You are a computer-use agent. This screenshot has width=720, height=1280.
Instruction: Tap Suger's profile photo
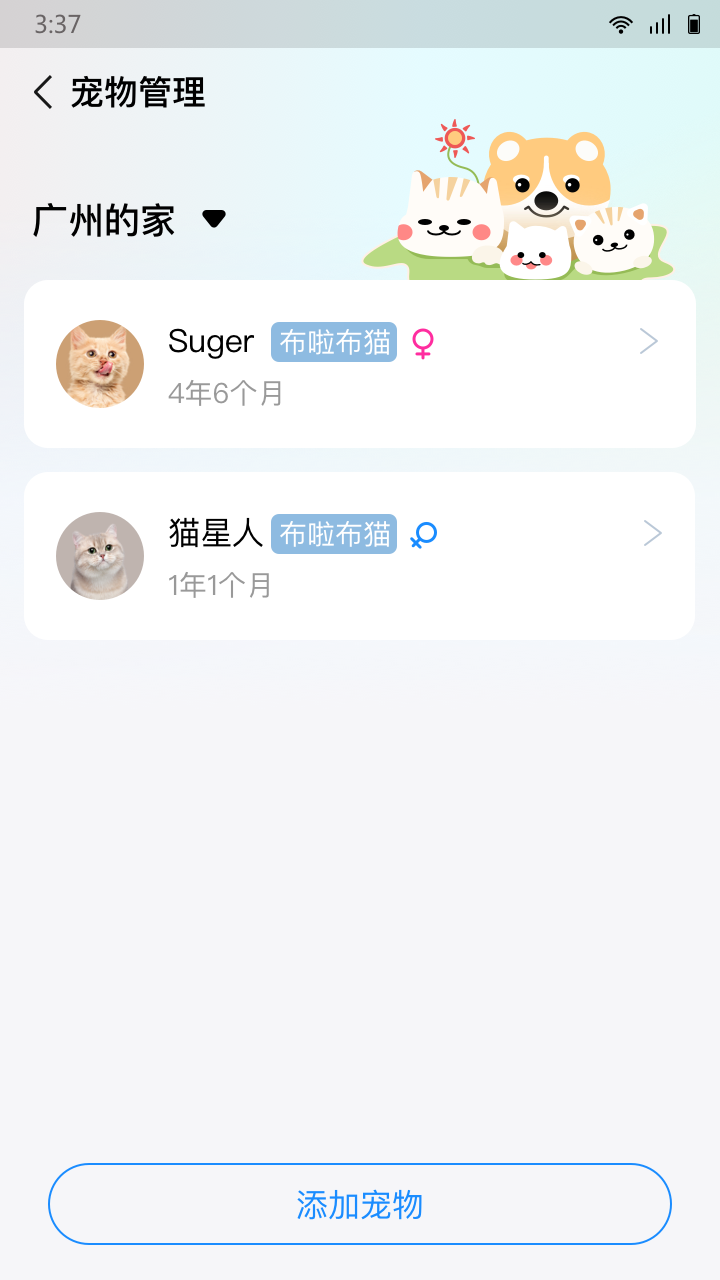(100, 364)
